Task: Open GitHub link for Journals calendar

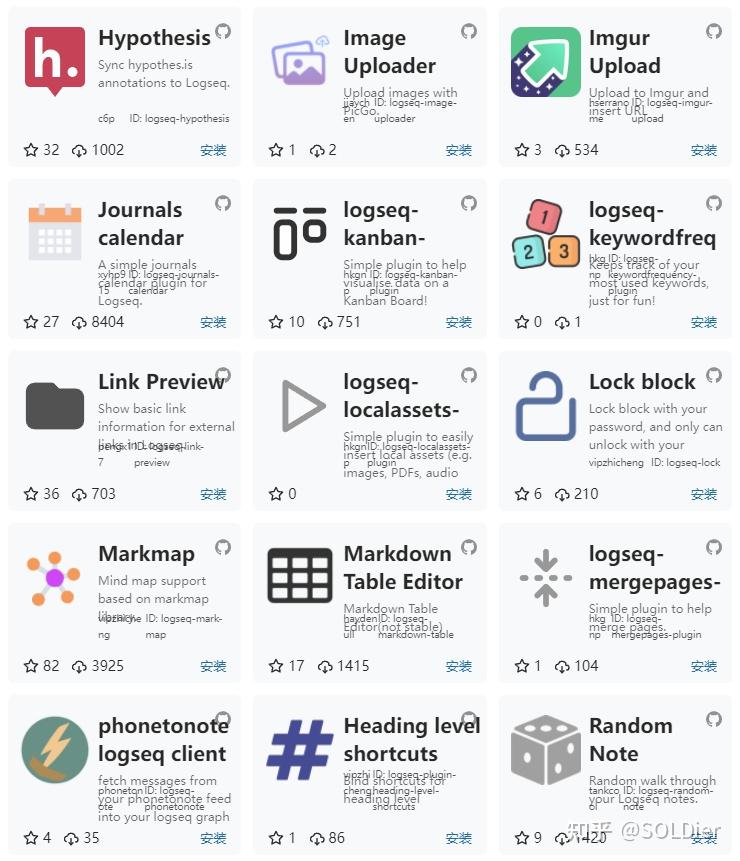Action: [x=223, y=203]
